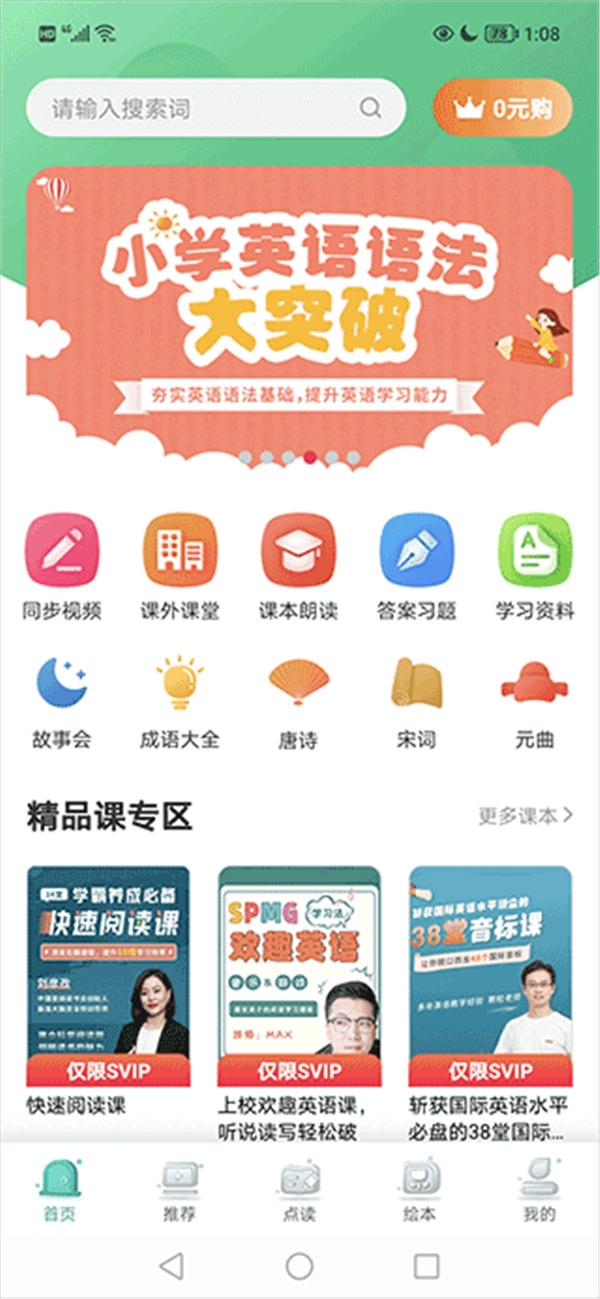View 更多课本 link
Image resolution: width=600 pixels, height=1299 pixels.
(525, 816)
